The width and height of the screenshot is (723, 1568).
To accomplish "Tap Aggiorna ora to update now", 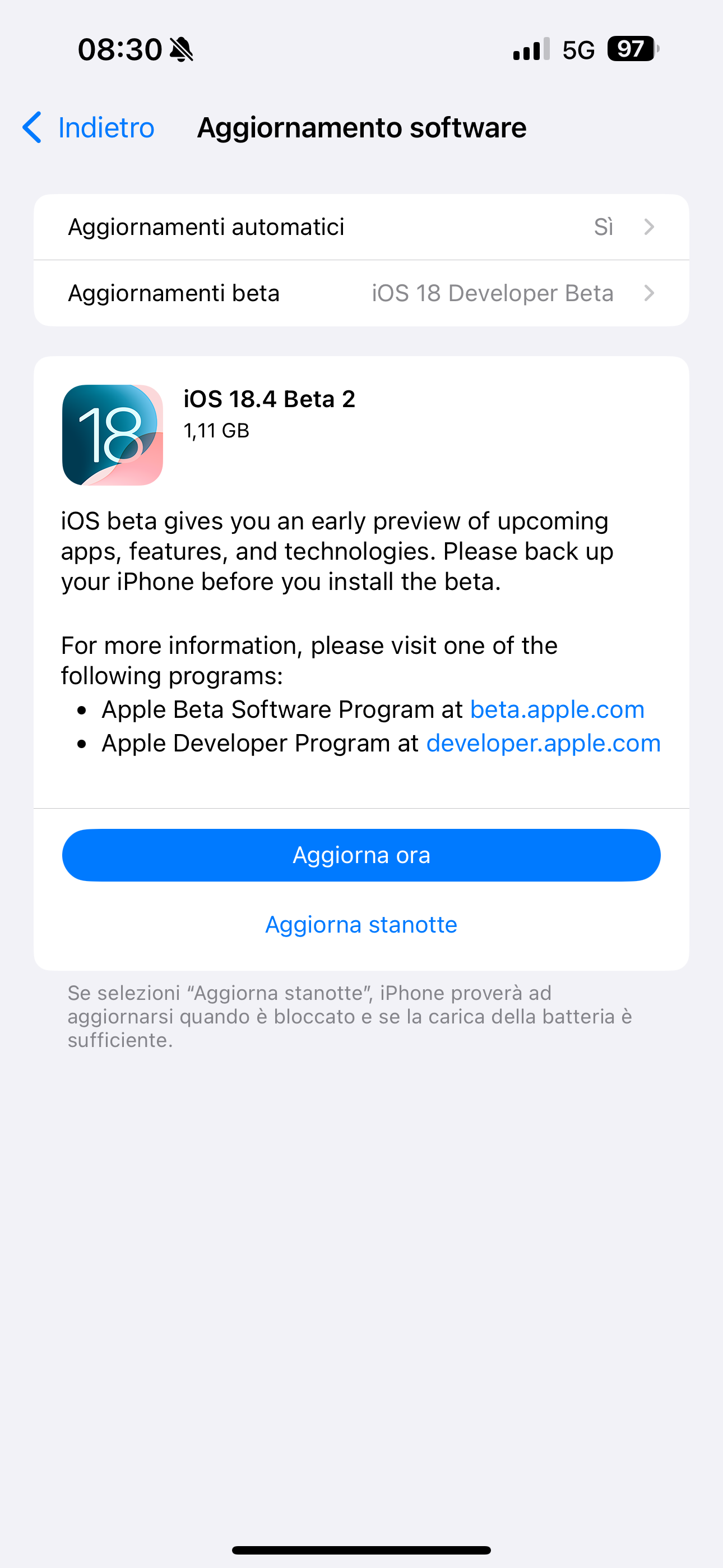I will (361, 855).
